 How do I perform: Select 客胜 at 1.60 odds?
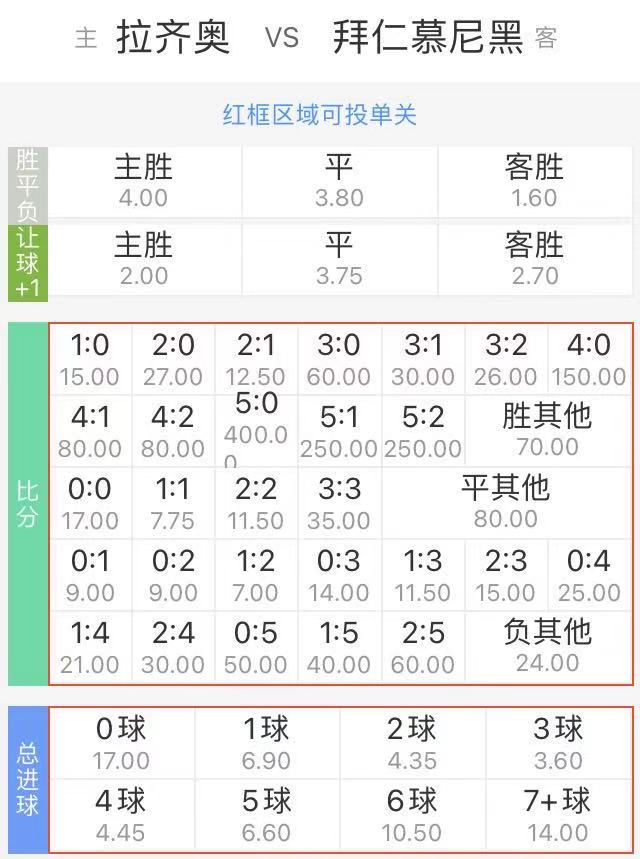(x=534, y=181)
